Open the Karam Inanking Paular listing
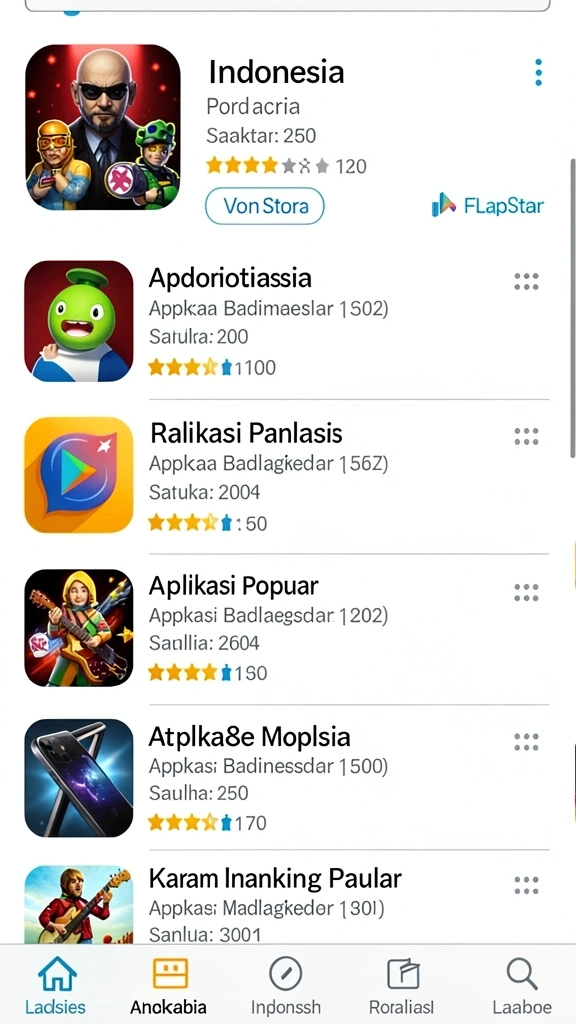Viewport: 576px width, 1024px height. pyautogui.click(x=287, y=904)
